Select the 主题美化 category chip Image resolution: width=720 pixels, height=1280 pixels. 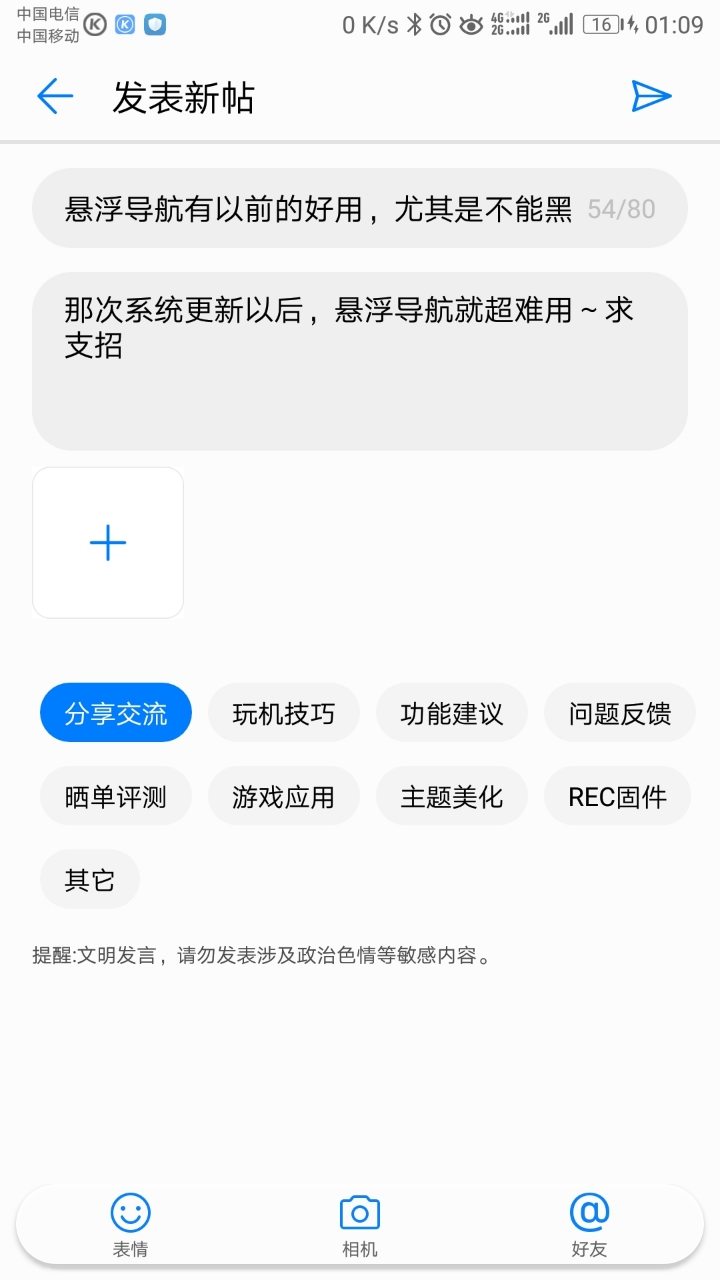coord(452,796)
